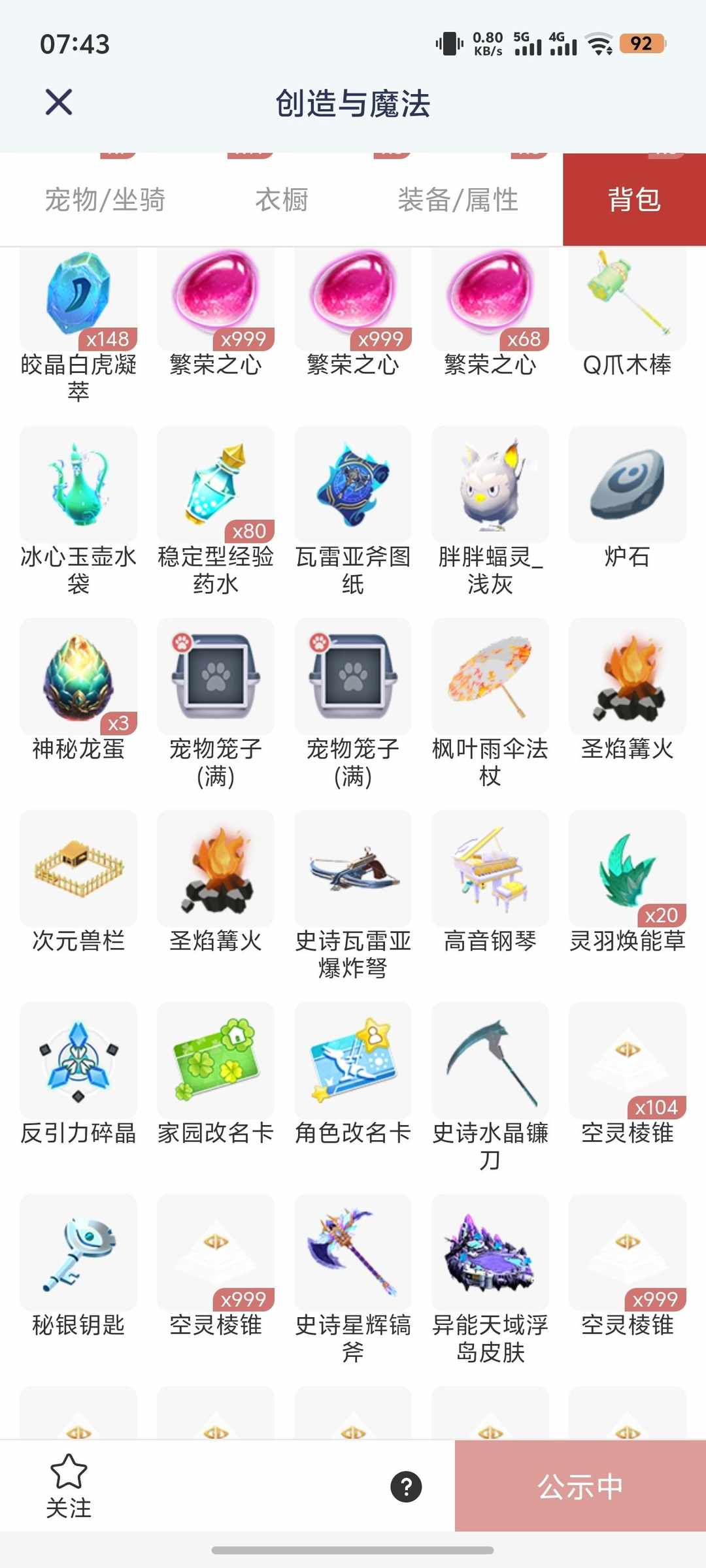Viewport: 706px width, 1568px height.
Task: Select the 枫叶雨伞法杖 staff icon
Action: (490, 676)
